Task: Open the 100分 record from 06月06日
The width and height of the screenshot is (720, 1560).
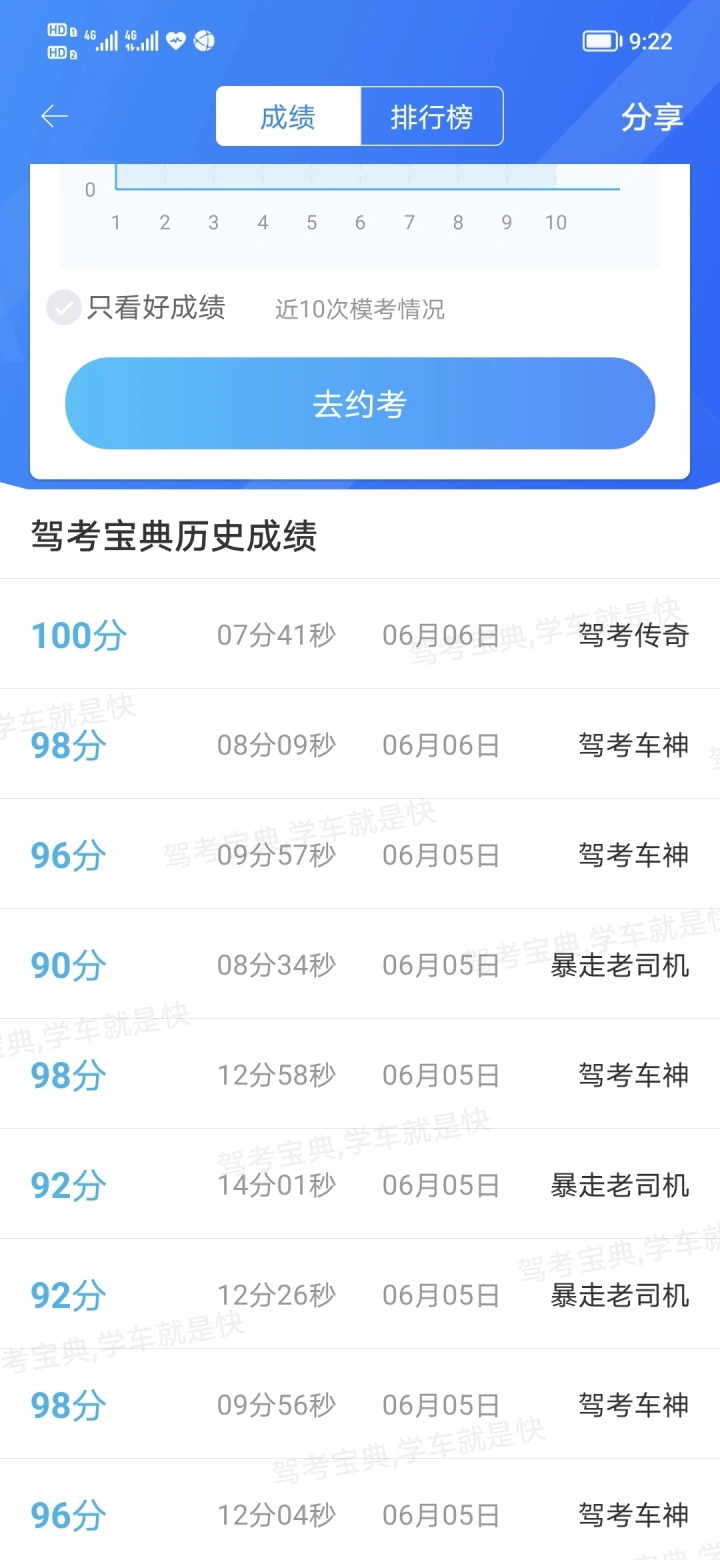Action: click(x=360, y=634)
